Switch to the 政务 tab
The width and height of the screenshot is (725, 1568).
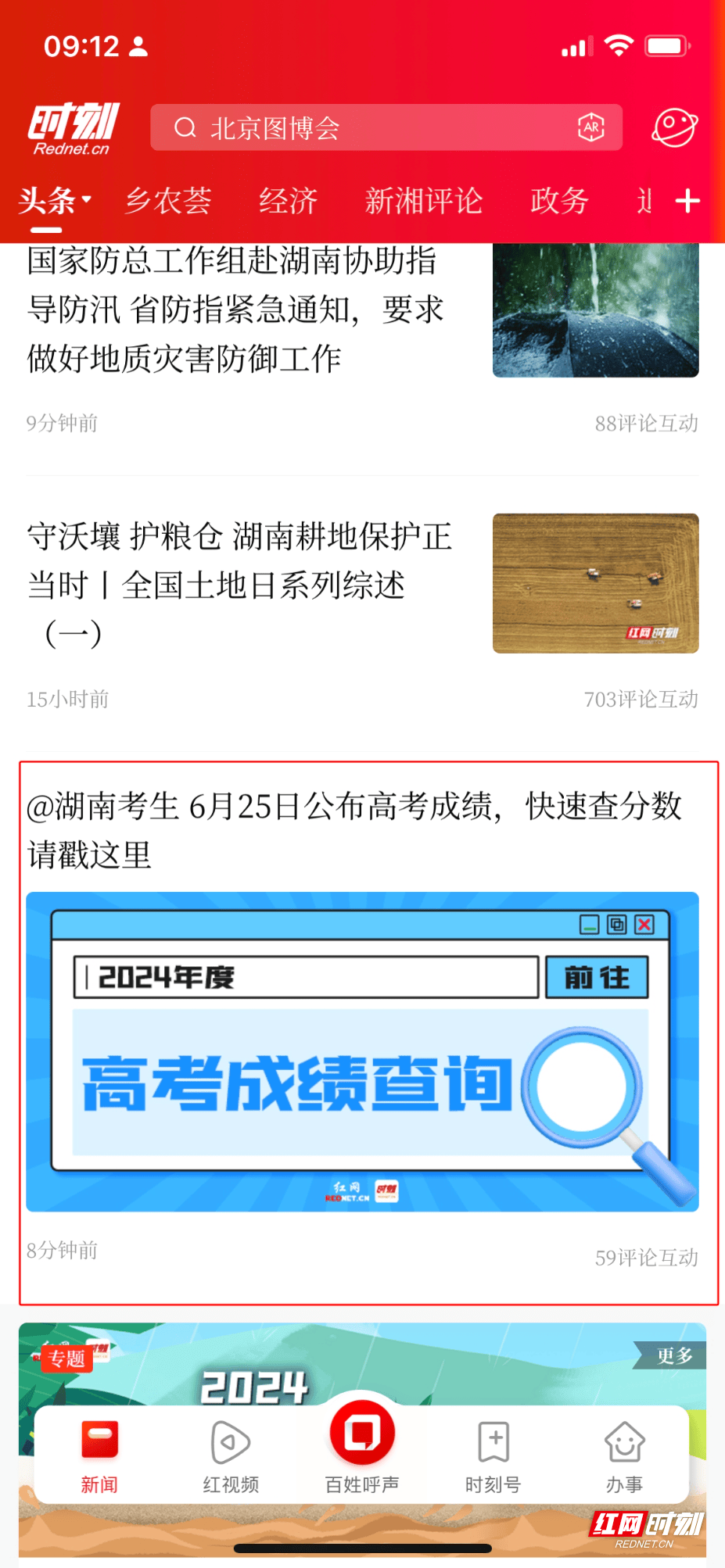click(559, 202)
